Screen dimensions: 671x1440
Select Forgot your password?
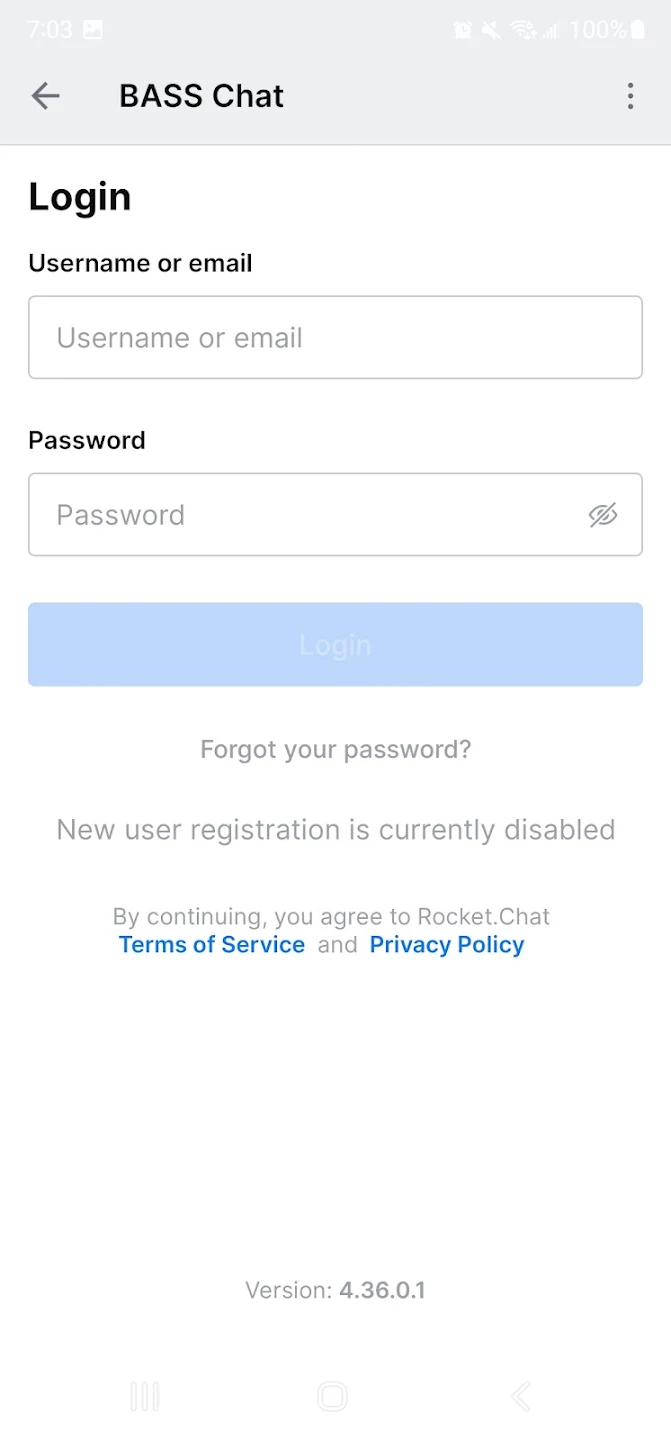[335, 750]
